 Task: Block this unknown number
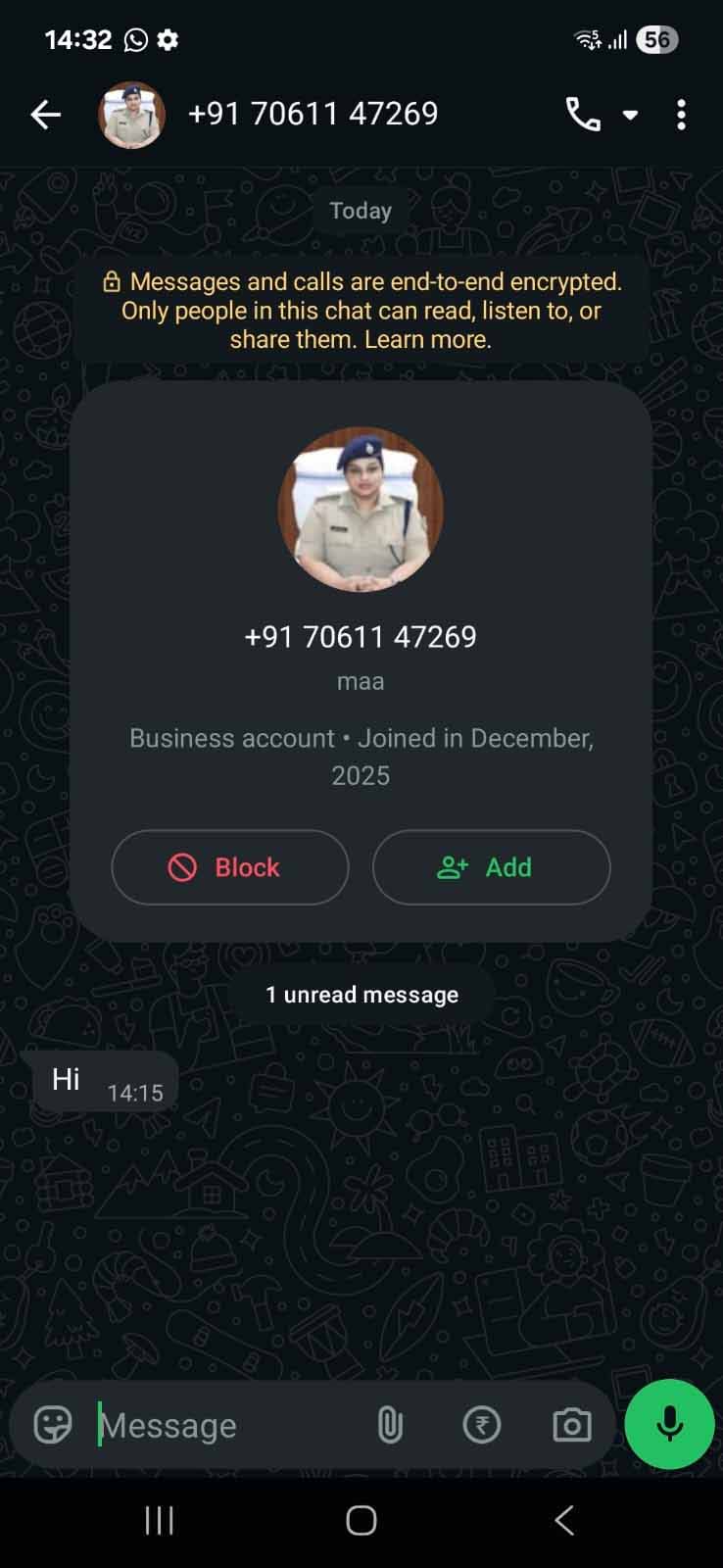pos(230,867)
